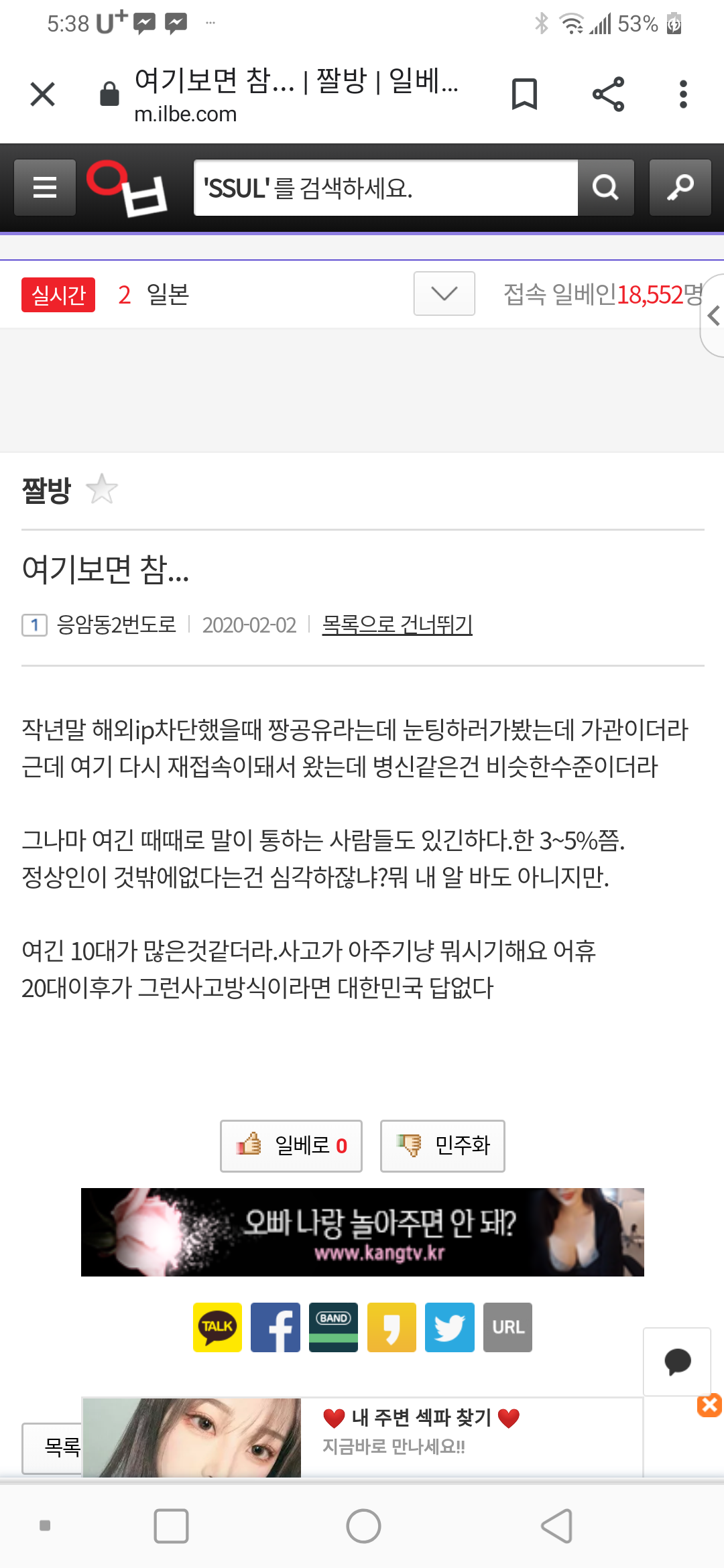Tap the 'SSUL' search field

coord(385,188)
